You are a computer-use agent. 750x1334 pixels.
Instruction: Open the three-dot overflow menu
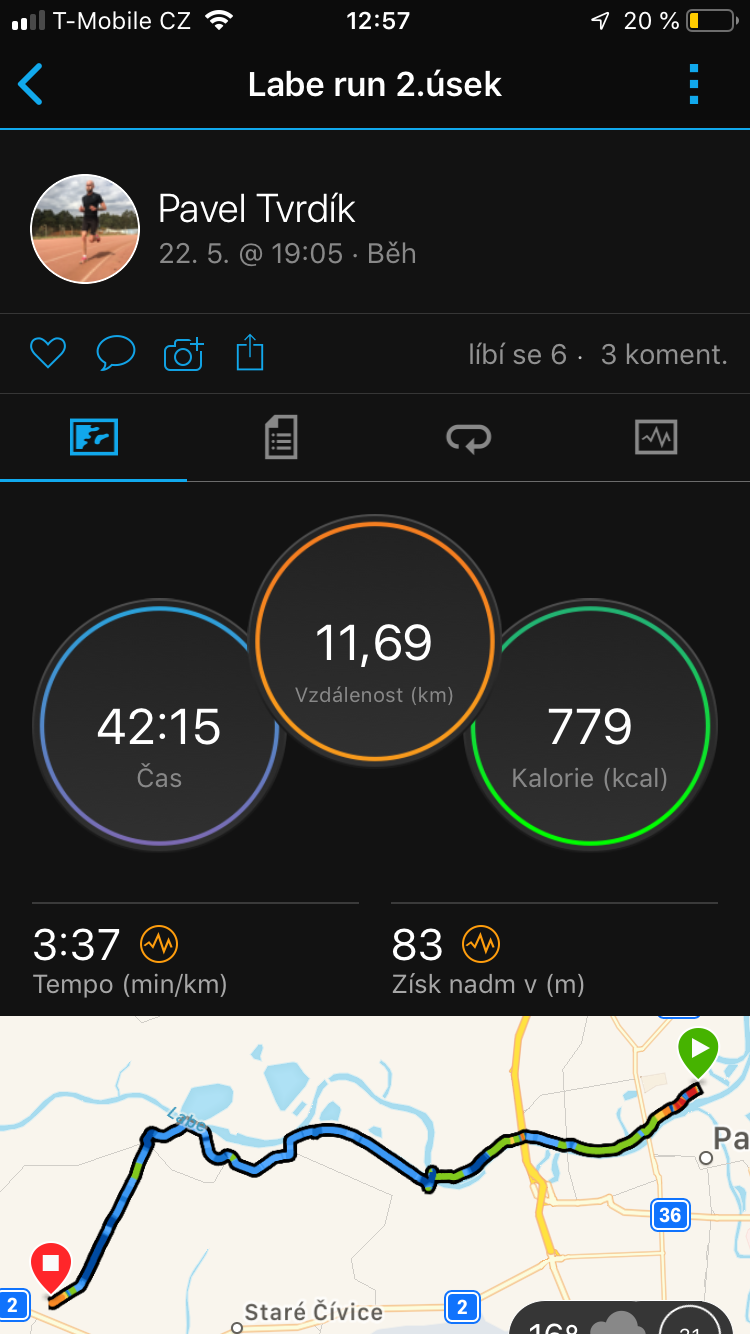click(694, 84)
